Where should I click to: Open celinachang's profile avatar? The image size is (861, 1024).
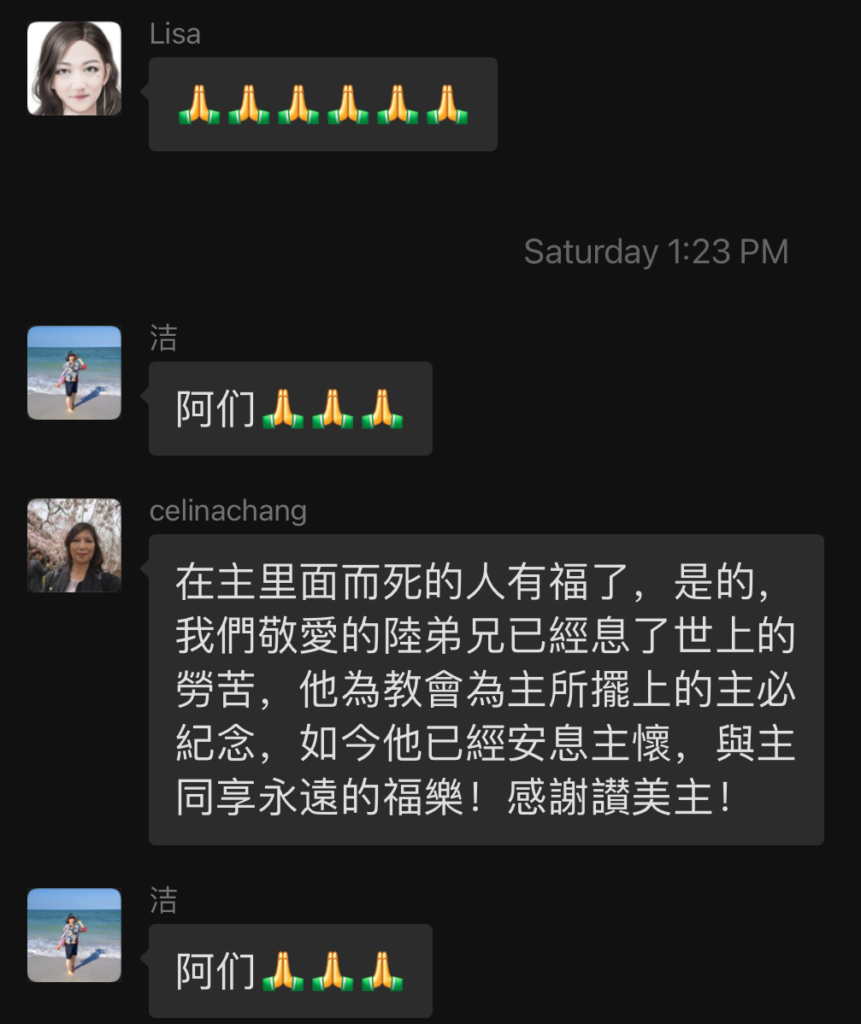click(74, 546)
